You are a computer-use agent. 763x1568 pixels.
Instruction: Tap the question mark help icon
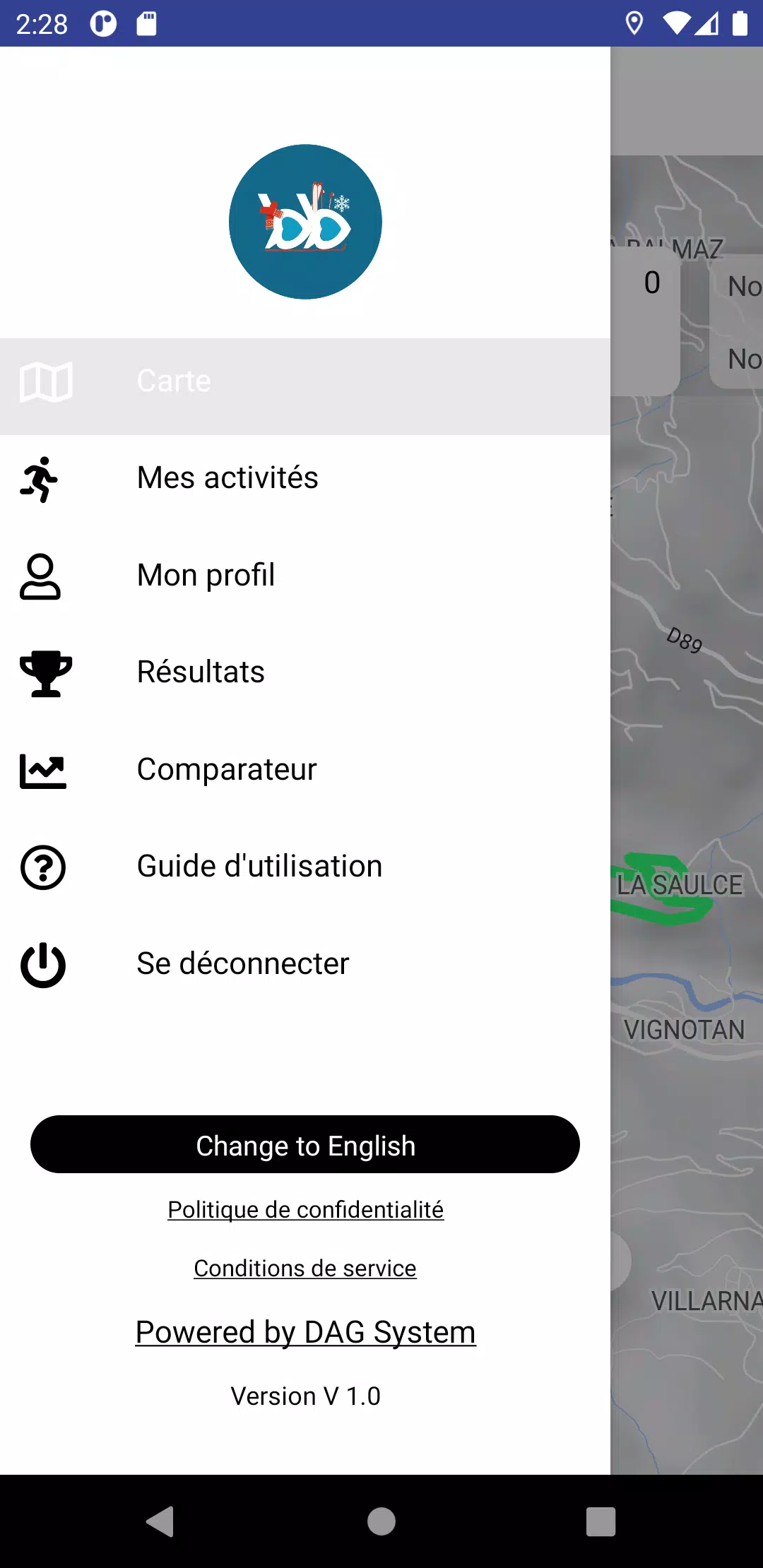(x=42, y=867)
